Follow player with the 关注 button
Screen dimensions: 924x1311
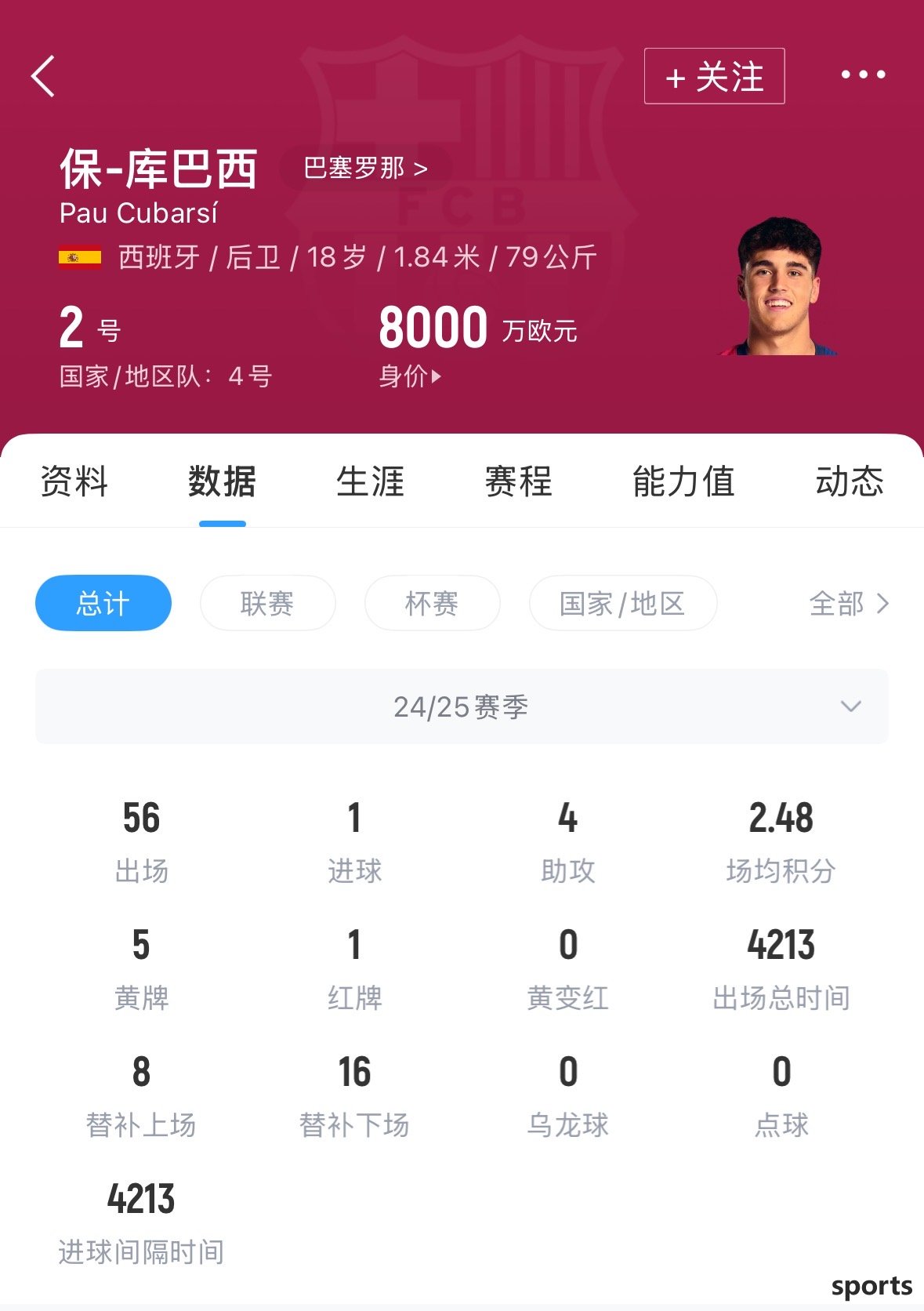click(714, 76)
